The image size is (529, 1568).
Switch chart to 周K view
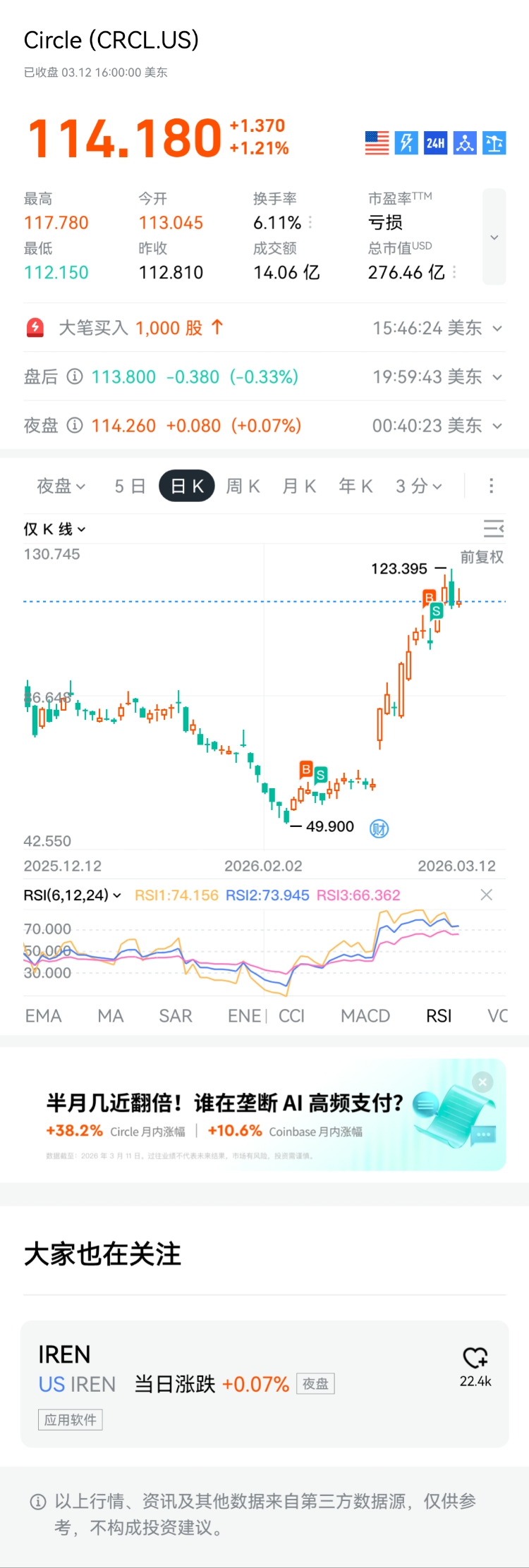coord(243,486)
